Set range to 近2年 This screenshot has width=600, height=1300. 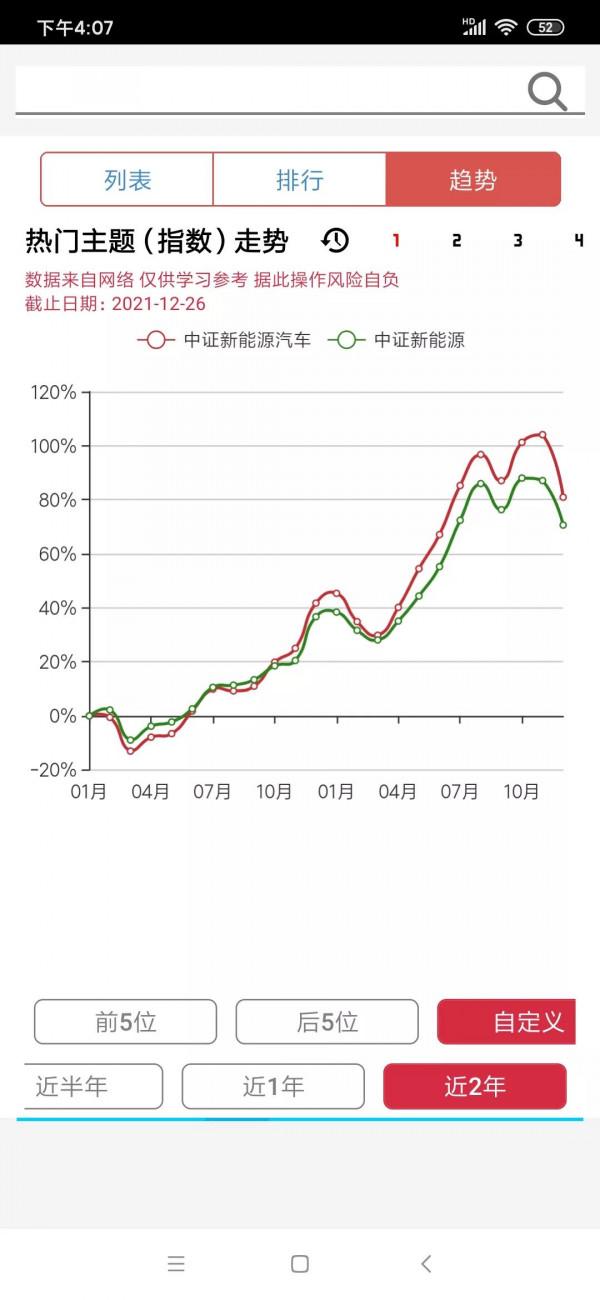pyautogui.click(x=474, y=1086)
